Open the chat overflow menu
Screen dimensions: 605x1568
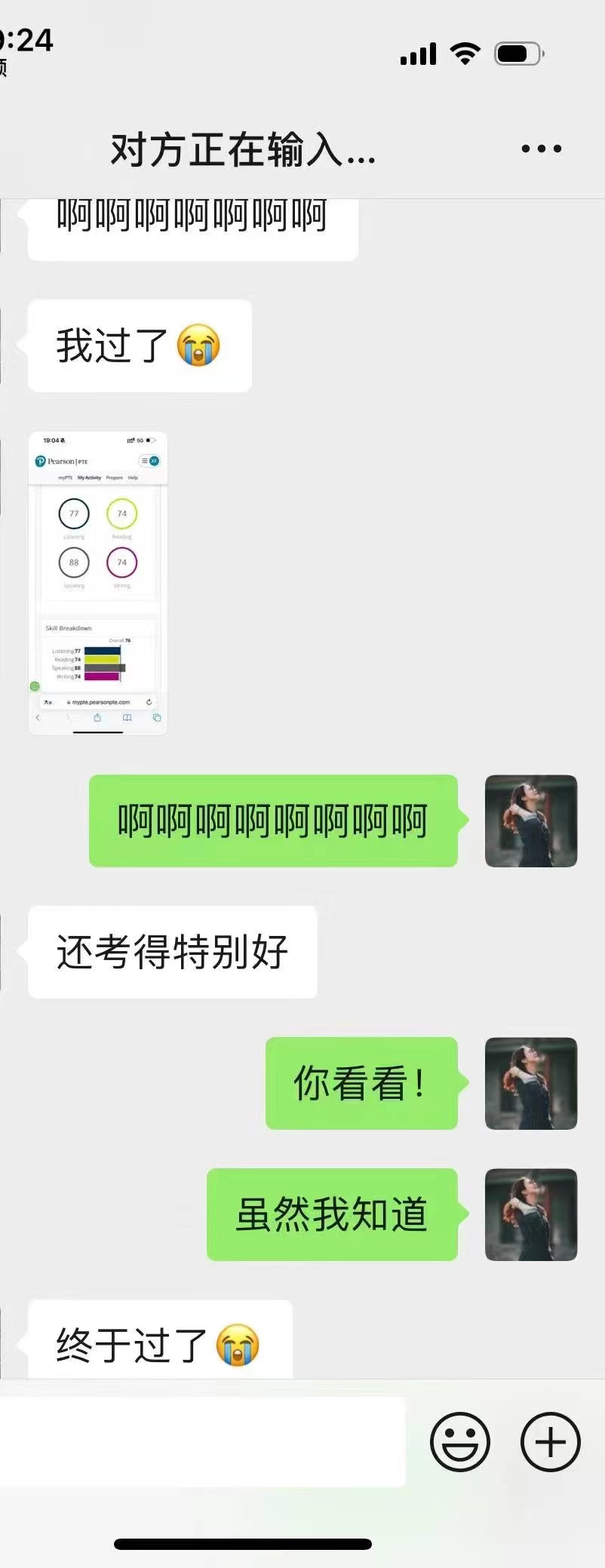542,149
